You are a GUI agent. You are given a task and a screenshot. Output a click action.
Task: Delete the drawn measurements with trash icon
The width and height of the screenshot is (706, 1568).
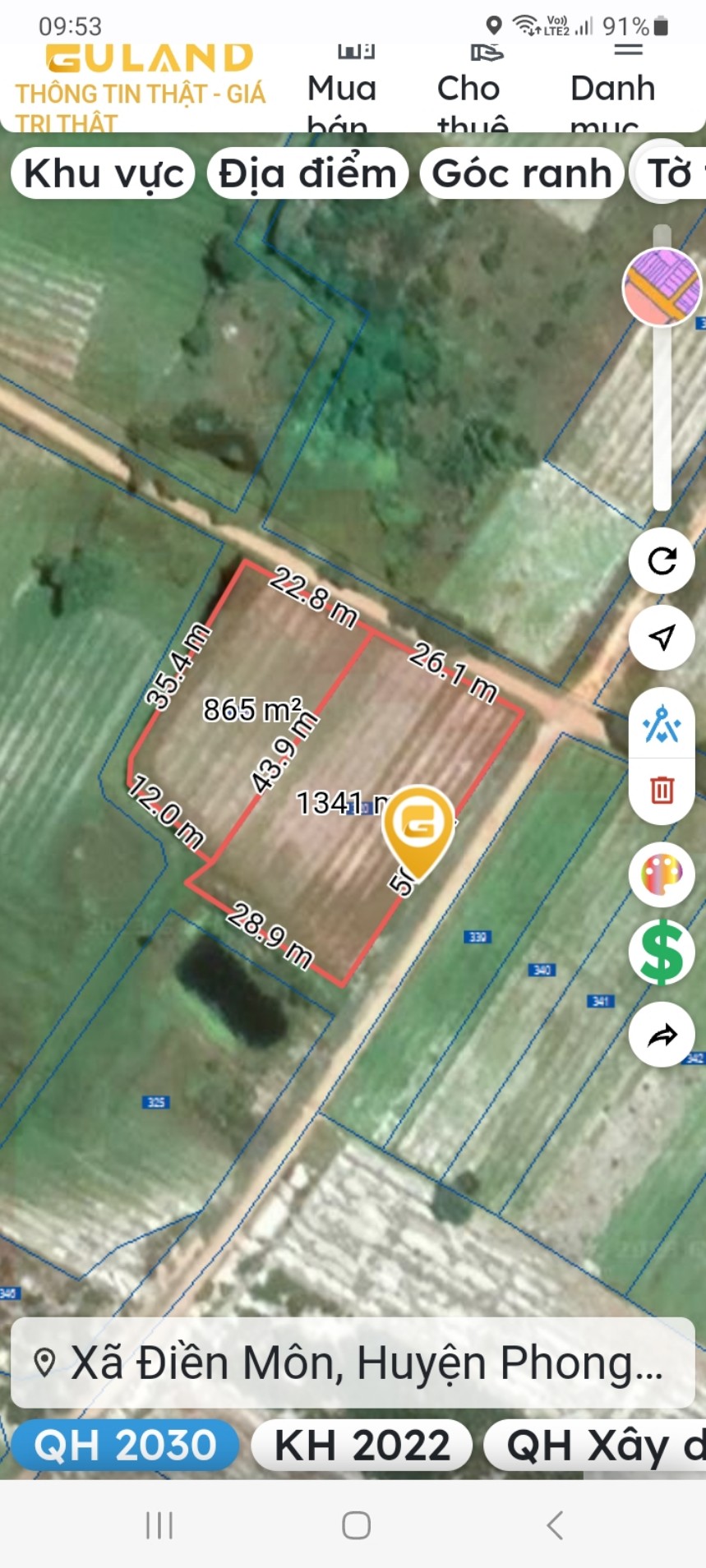click(662, 790)
